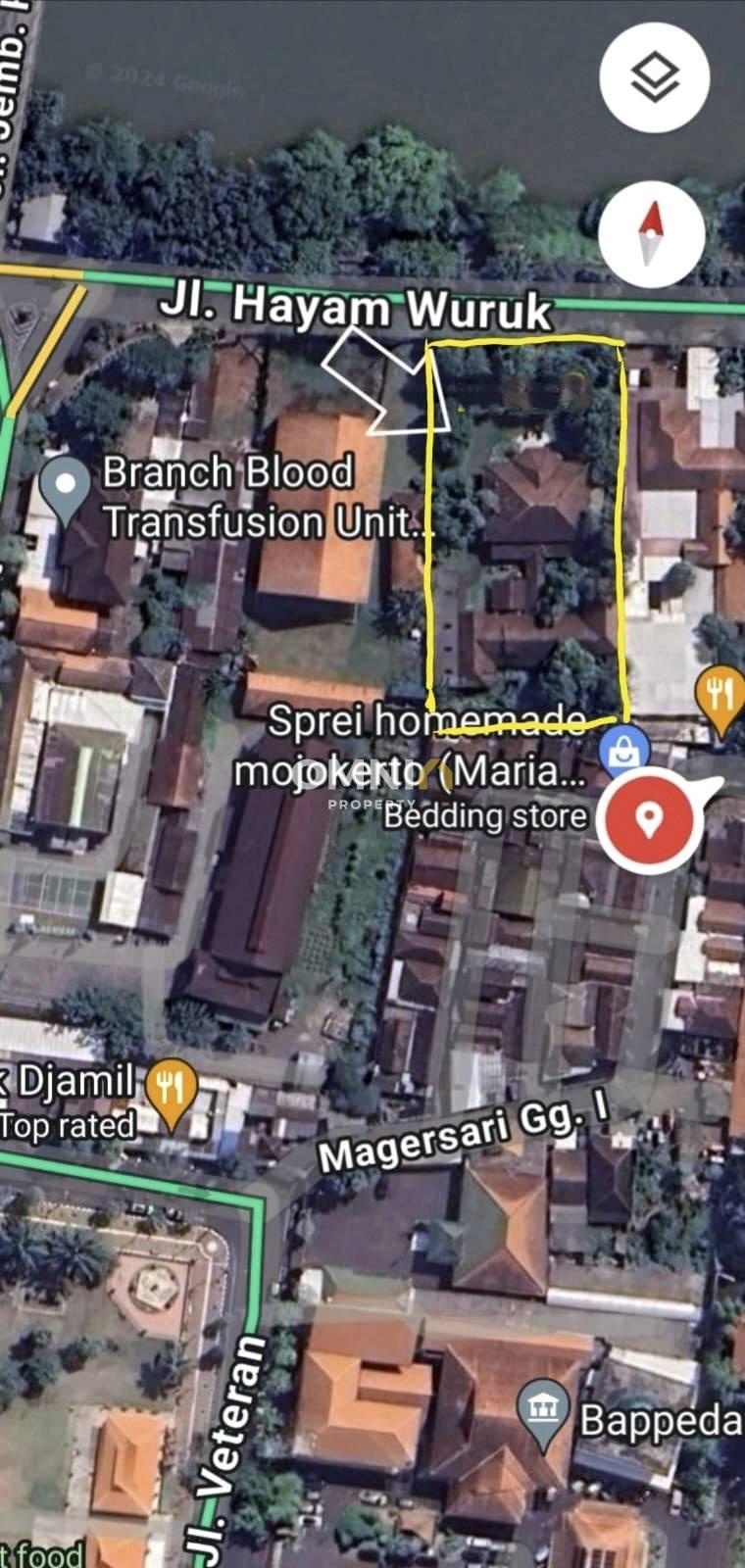This screenshot has width=745, height=1568.
Task: Tap the red dropped location pin
Action: 646,817
